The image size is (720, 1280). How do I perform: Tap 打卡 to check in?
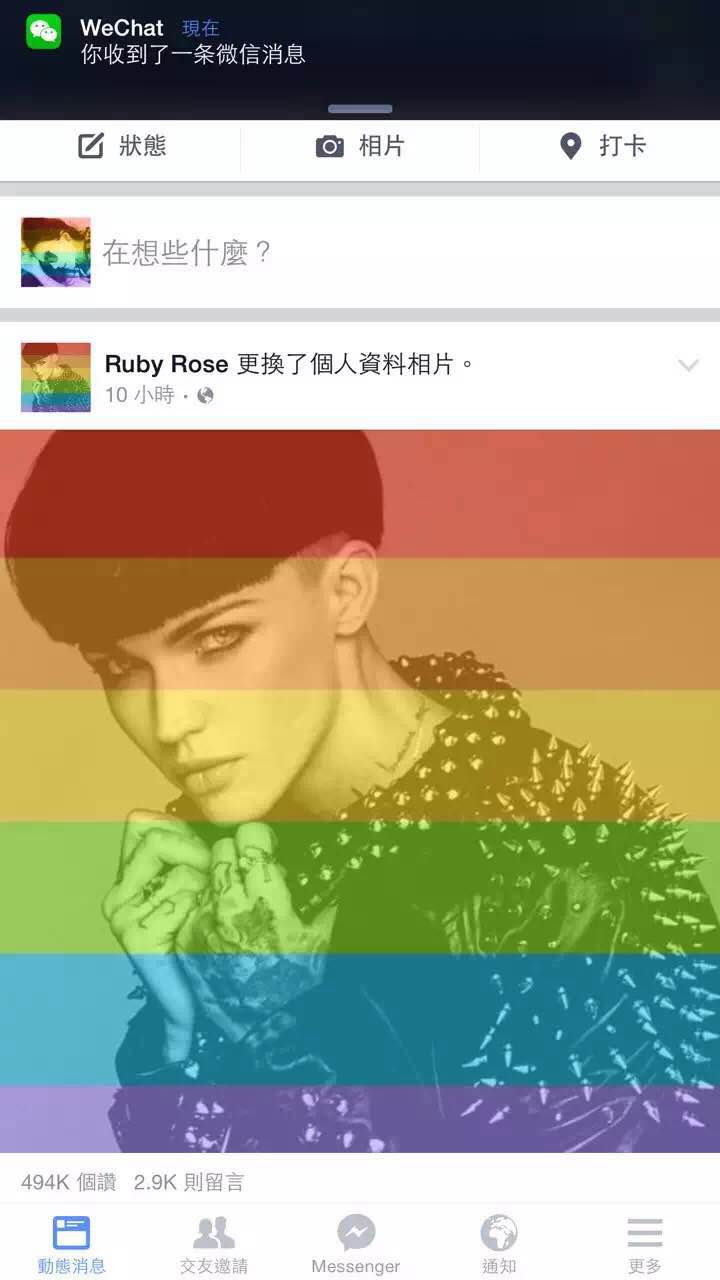602,147
